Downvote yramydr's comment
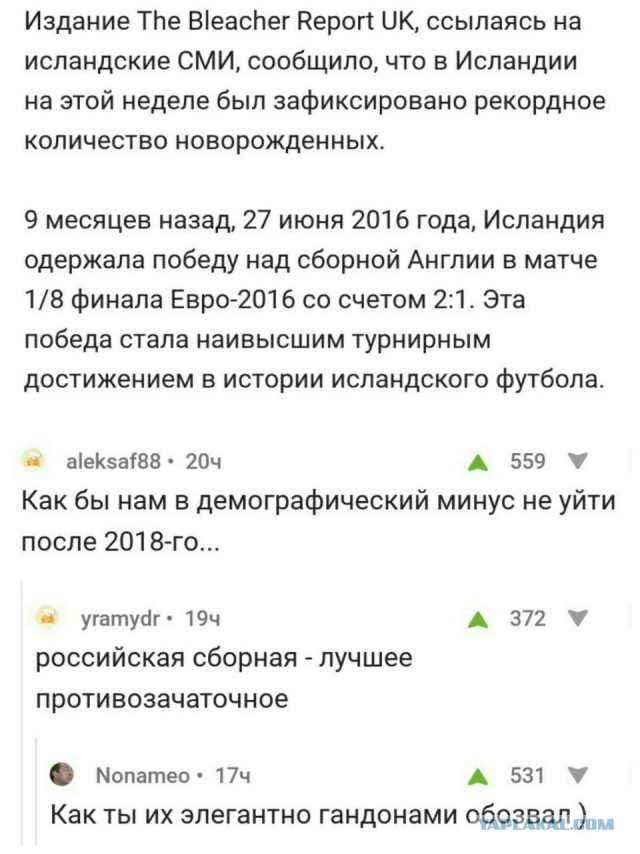Image resolution: width=640 pixels, height=854 pixels. point(579,618)
